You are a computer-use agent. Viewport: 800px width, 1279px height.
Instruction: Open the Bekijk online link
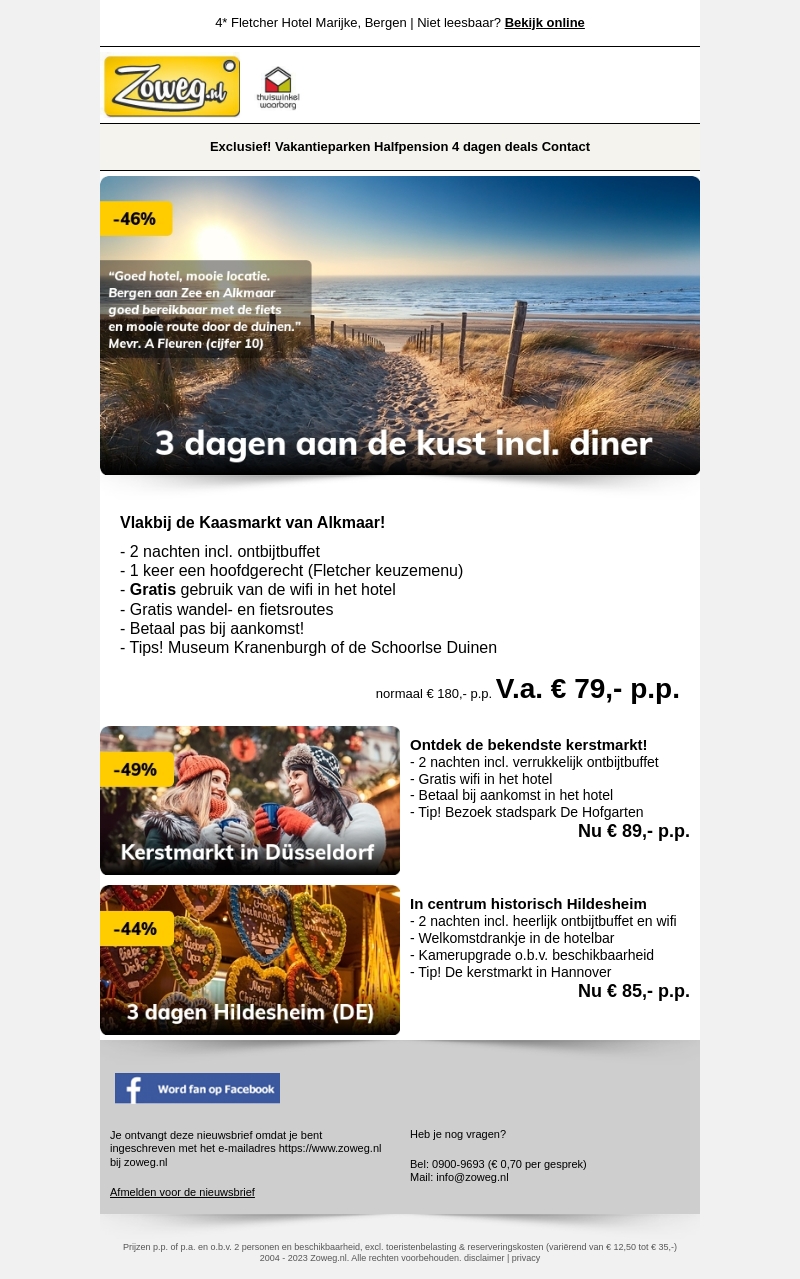(544, 23)
